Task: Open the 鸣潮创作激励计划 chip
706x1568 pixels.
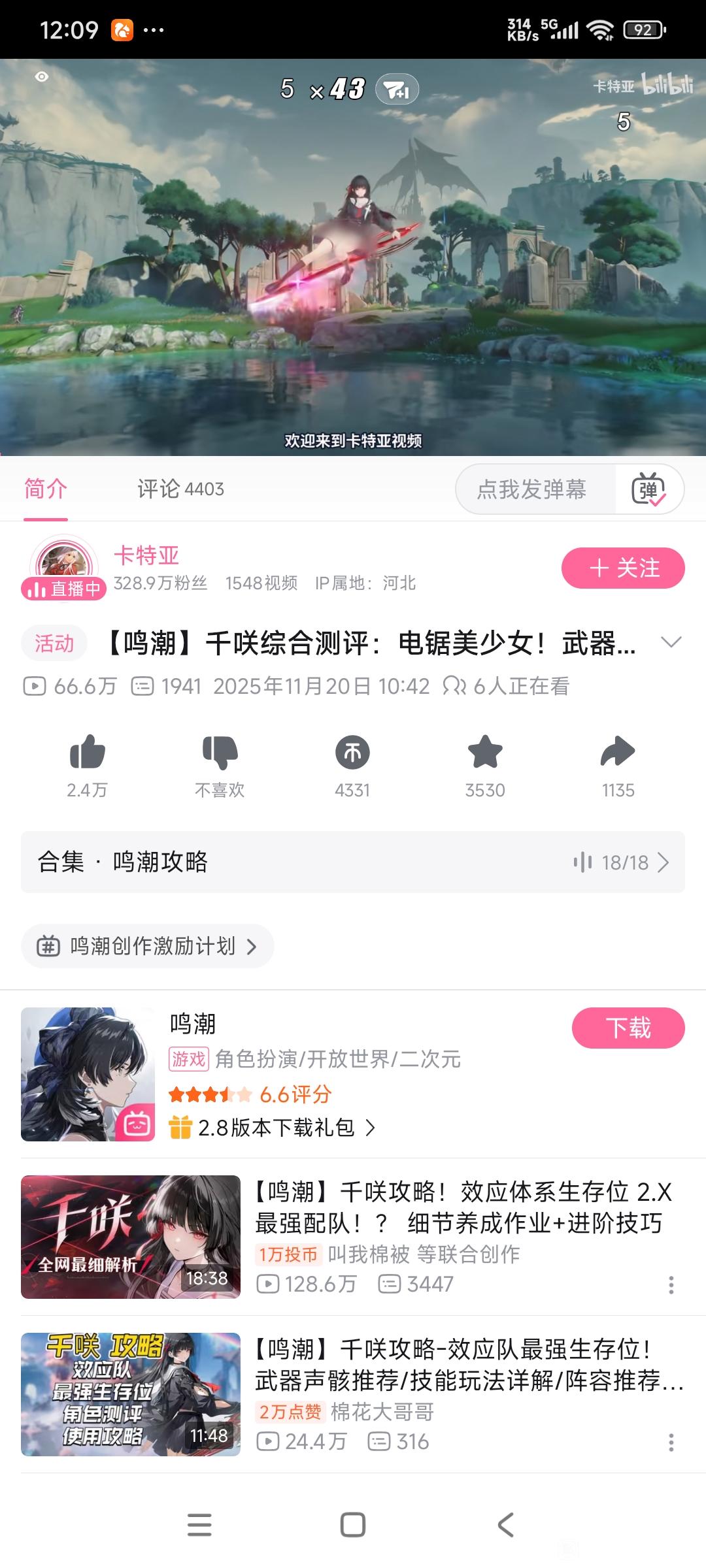Action: point(148,946)
